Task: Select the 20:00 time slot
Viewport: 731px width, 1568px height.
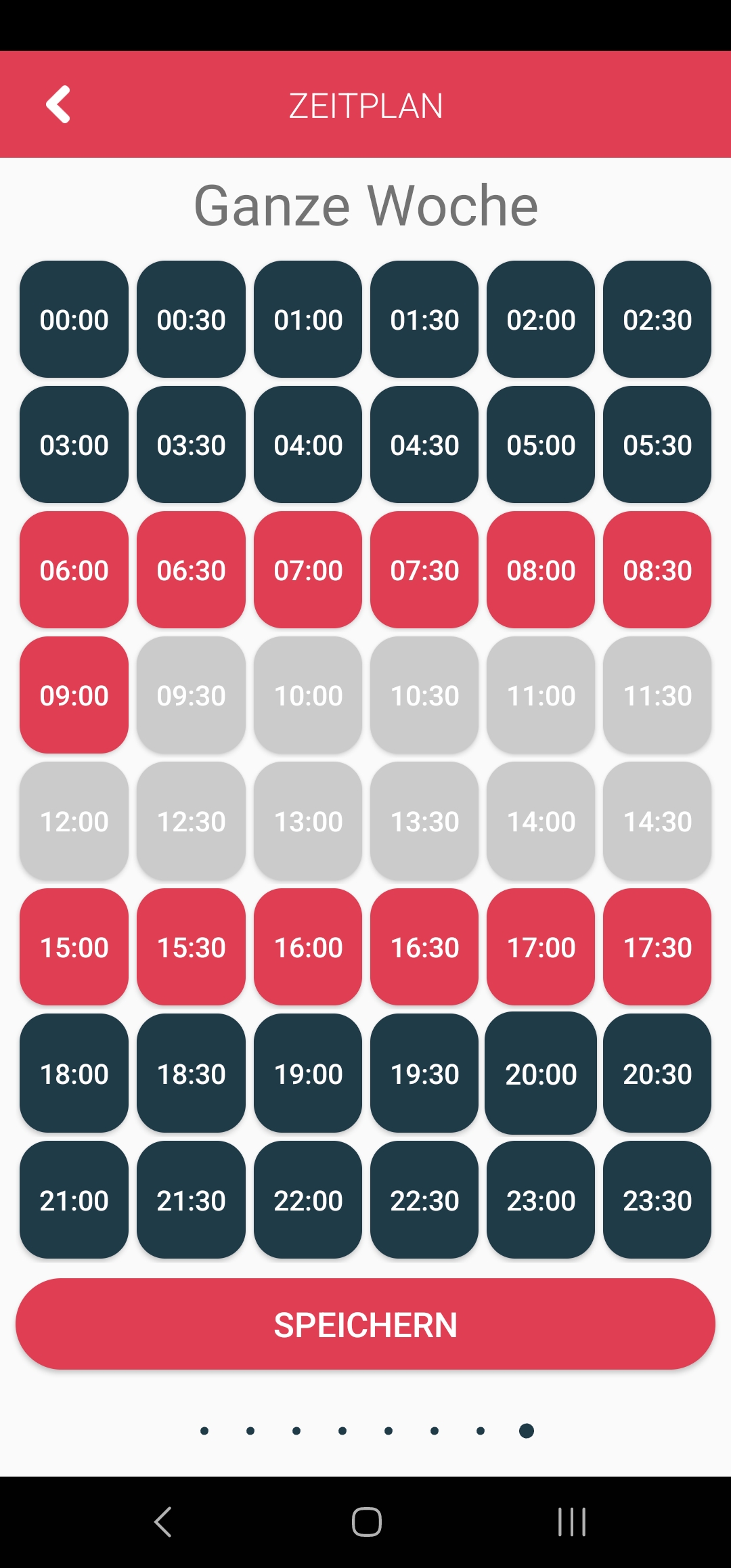Action: 541,1073
